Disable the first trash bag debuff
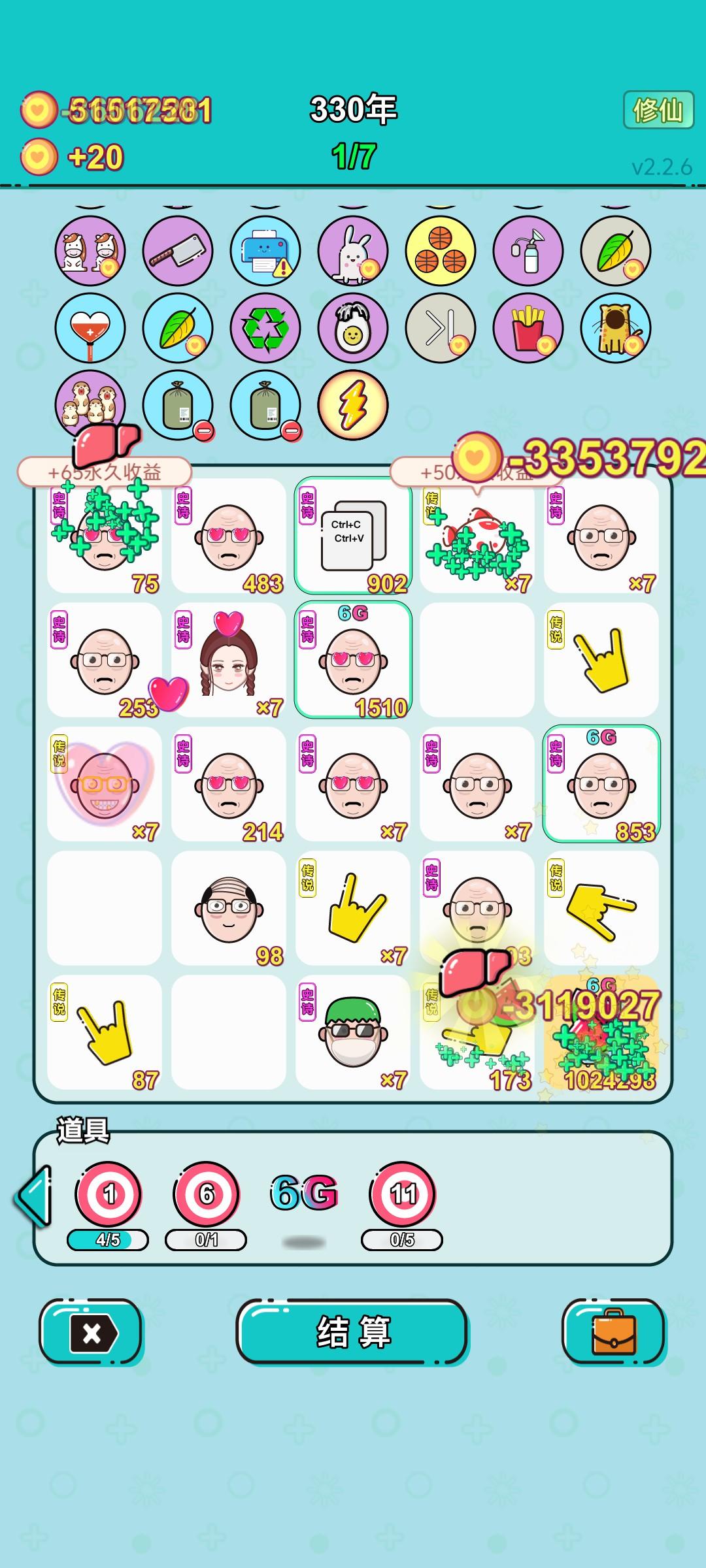This screenshot has height=1568, width=706. pos(177,406)
